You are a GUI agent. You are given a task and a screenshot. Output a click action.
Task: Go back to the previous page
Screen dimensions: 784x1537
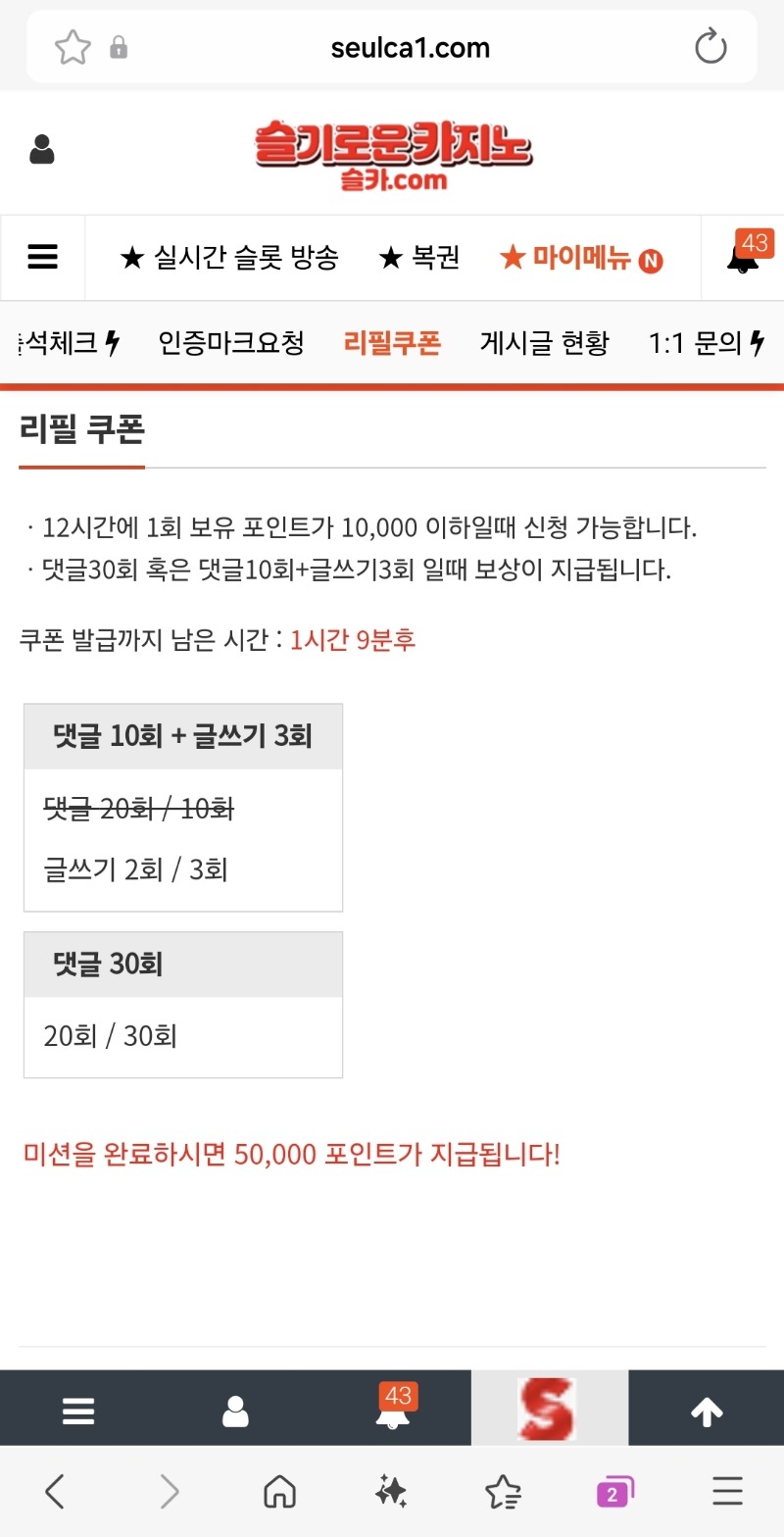56,1492
